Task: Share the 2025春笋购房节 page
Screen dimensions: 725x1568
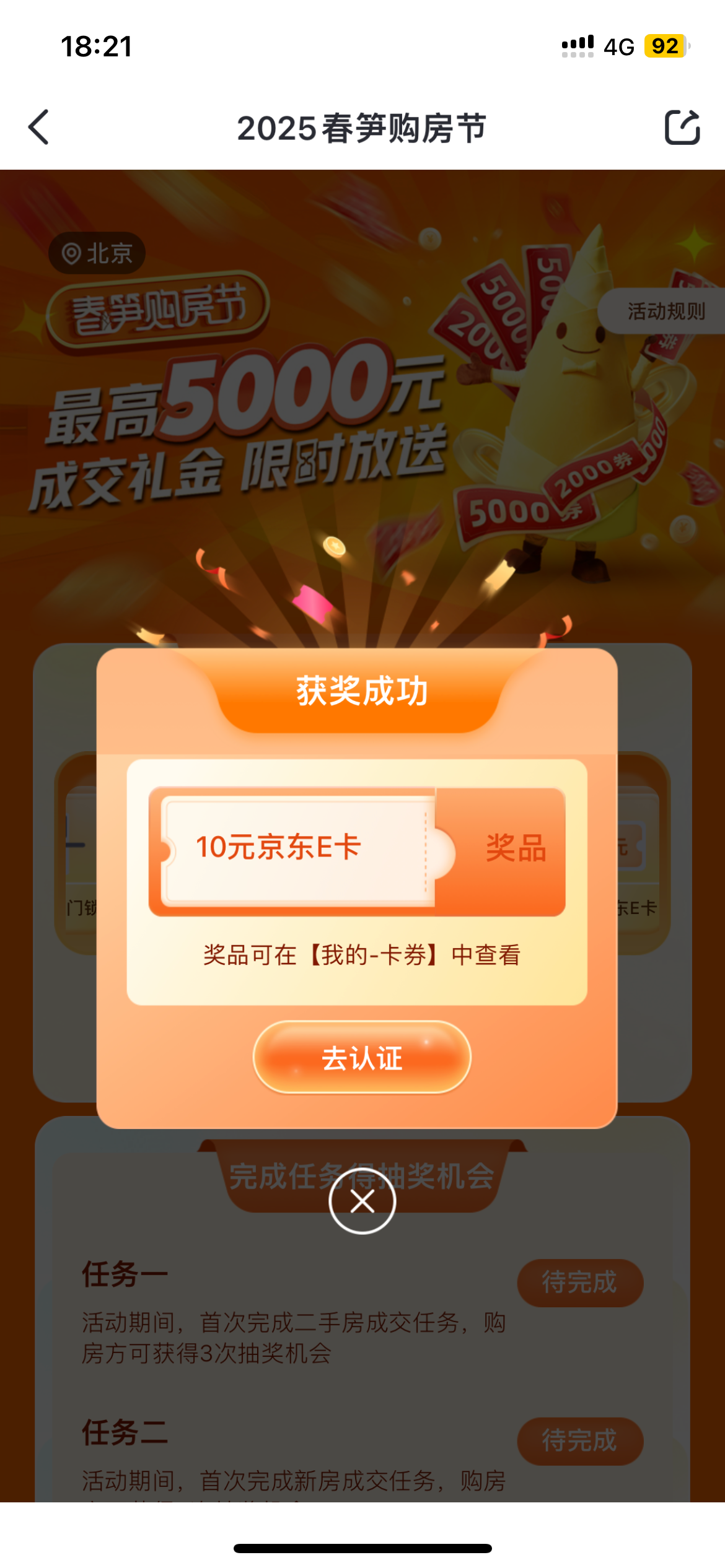Action: (682, 128)
